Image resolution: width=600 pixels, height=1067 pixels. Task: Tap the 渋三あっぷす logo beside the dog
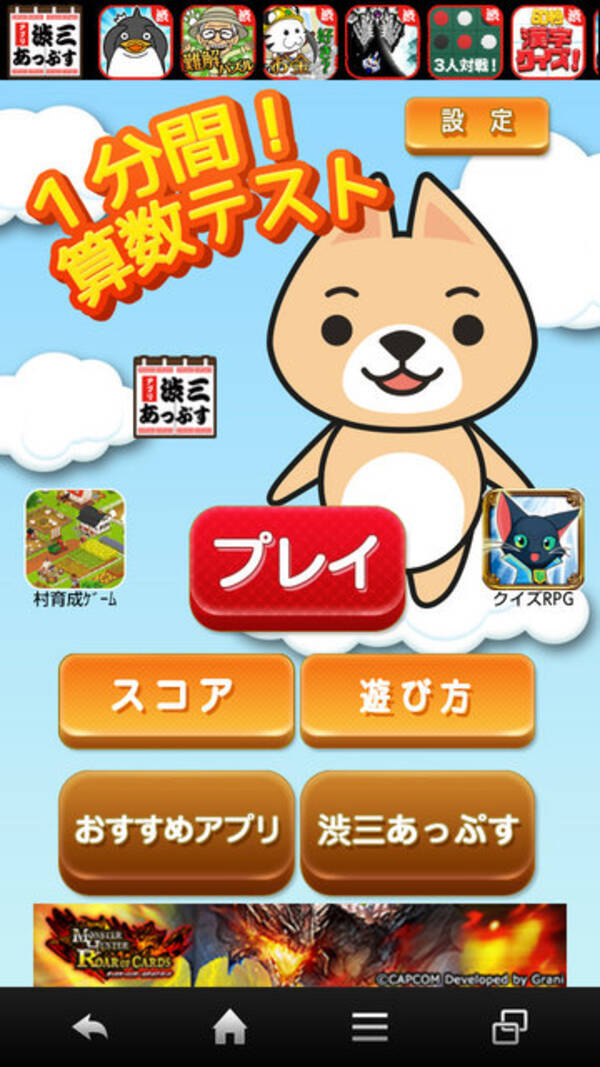tap(175, 397)
